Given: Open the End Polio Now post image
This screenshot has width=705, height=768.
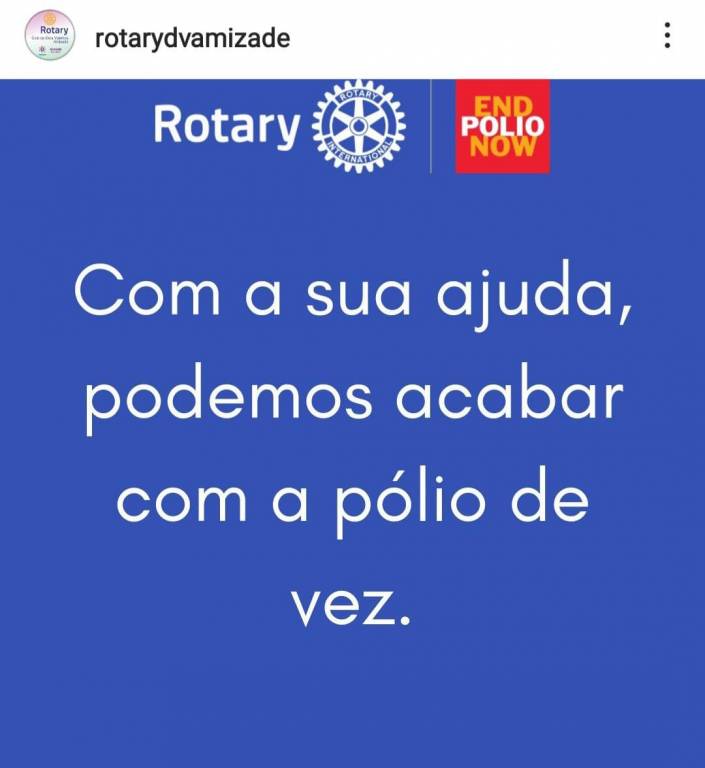Looking at the screenshot, I should (x=352, y=420).
